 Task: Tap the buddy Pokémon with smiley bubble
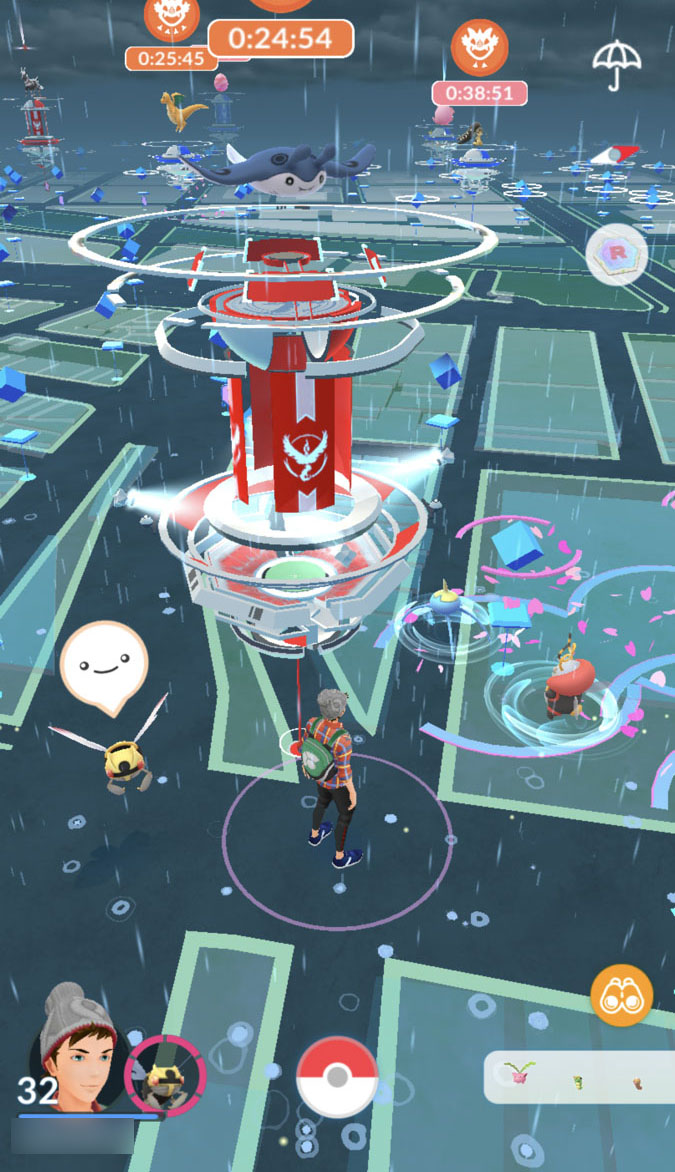pos(123,760)
